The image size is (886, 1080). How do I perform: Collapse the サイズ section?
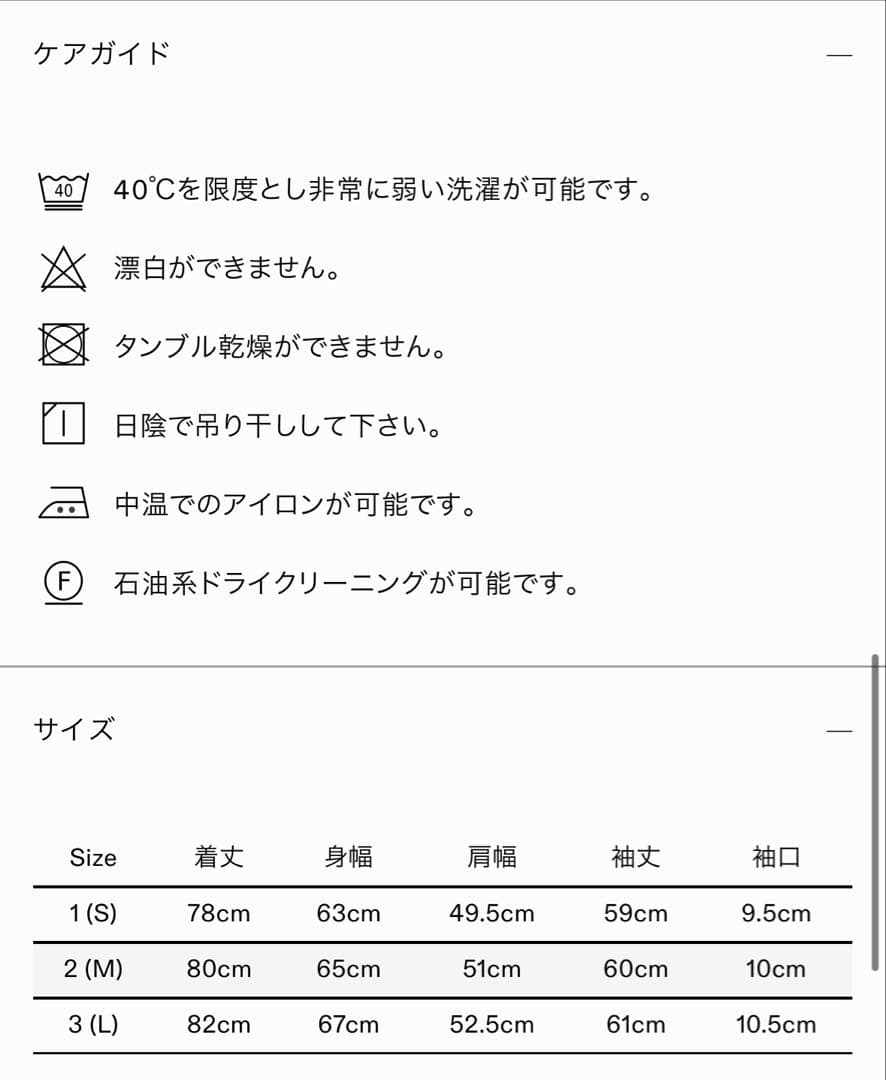(840, 731)
